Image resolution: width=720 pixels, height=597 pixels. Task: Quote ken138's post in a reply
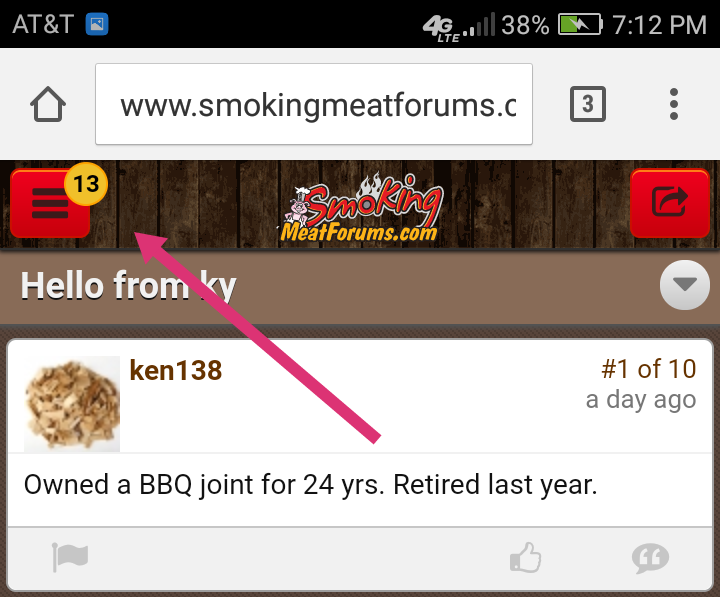click(650, 557)
